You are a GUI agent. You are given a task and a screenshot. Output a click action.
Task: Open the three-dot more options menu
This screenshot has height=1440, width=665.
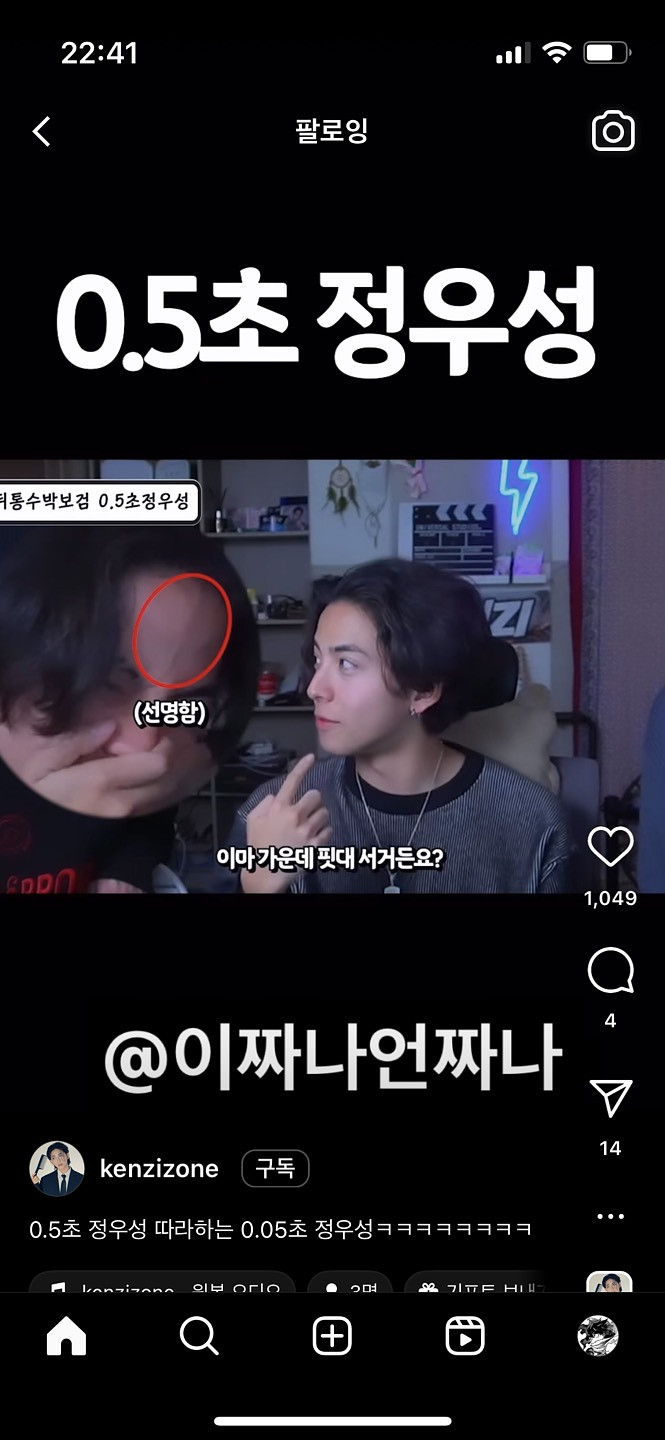[x=610, y=1216]
